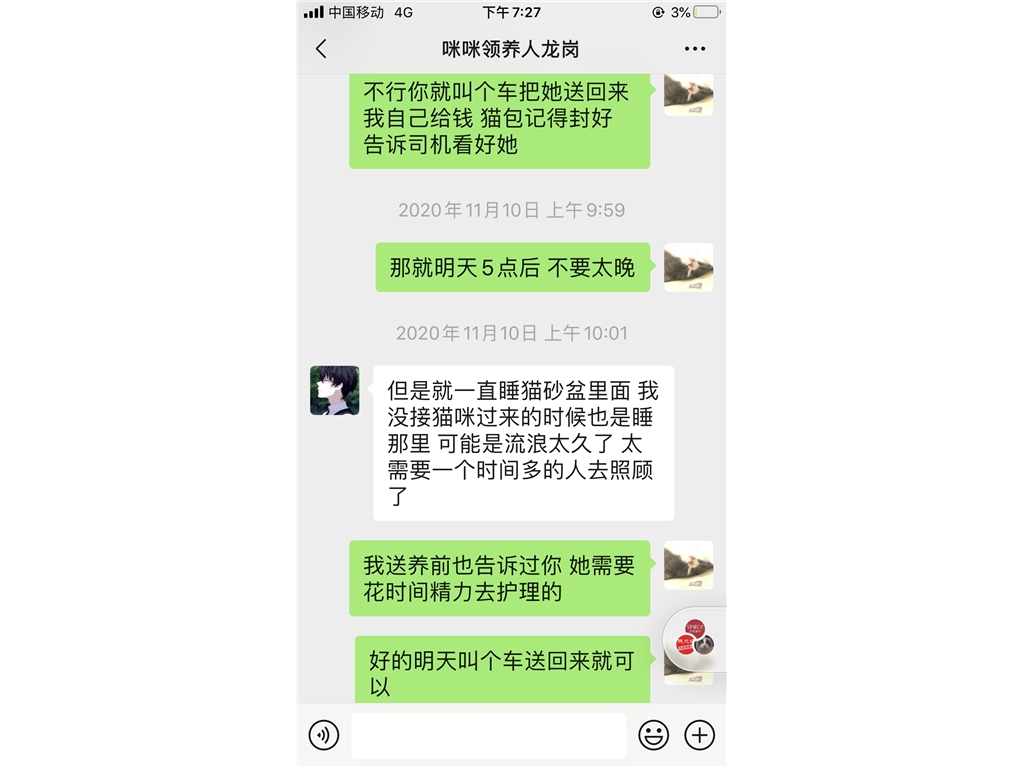The height and width of the screenshot is (768, 1024).
Task: Open the emoji sticker panel
Action: pyautogui.click(x=653, y=735)
